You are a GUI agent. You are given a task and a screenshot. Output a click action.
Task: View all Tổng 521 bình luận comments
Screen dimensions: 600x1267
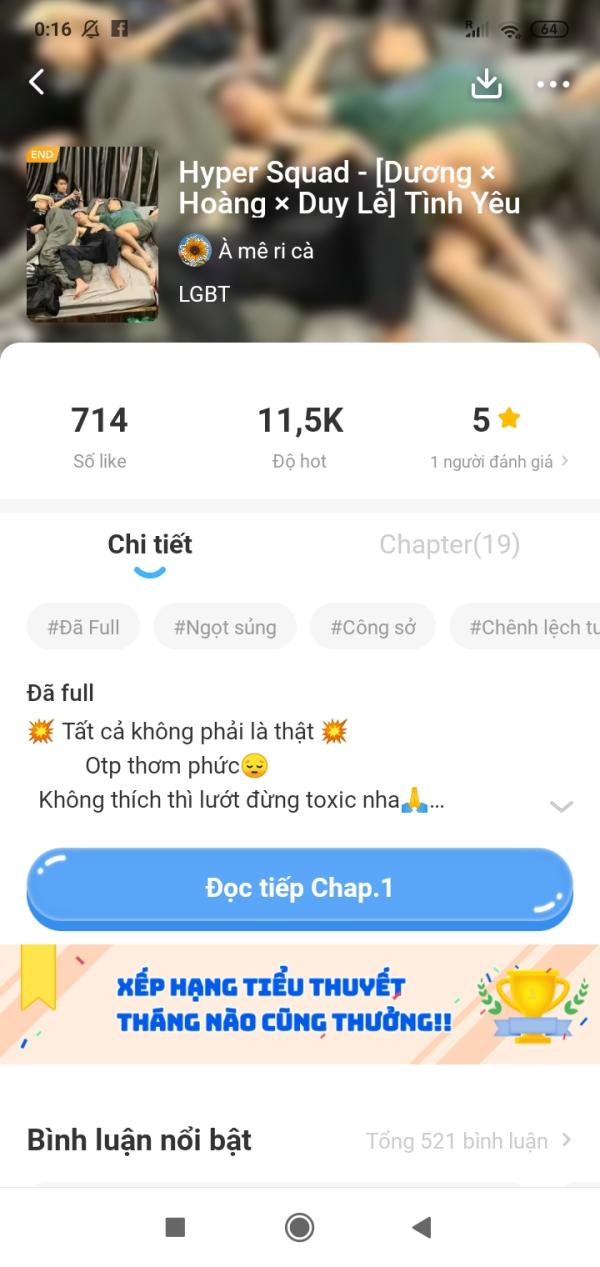[x=469, y=1140]
